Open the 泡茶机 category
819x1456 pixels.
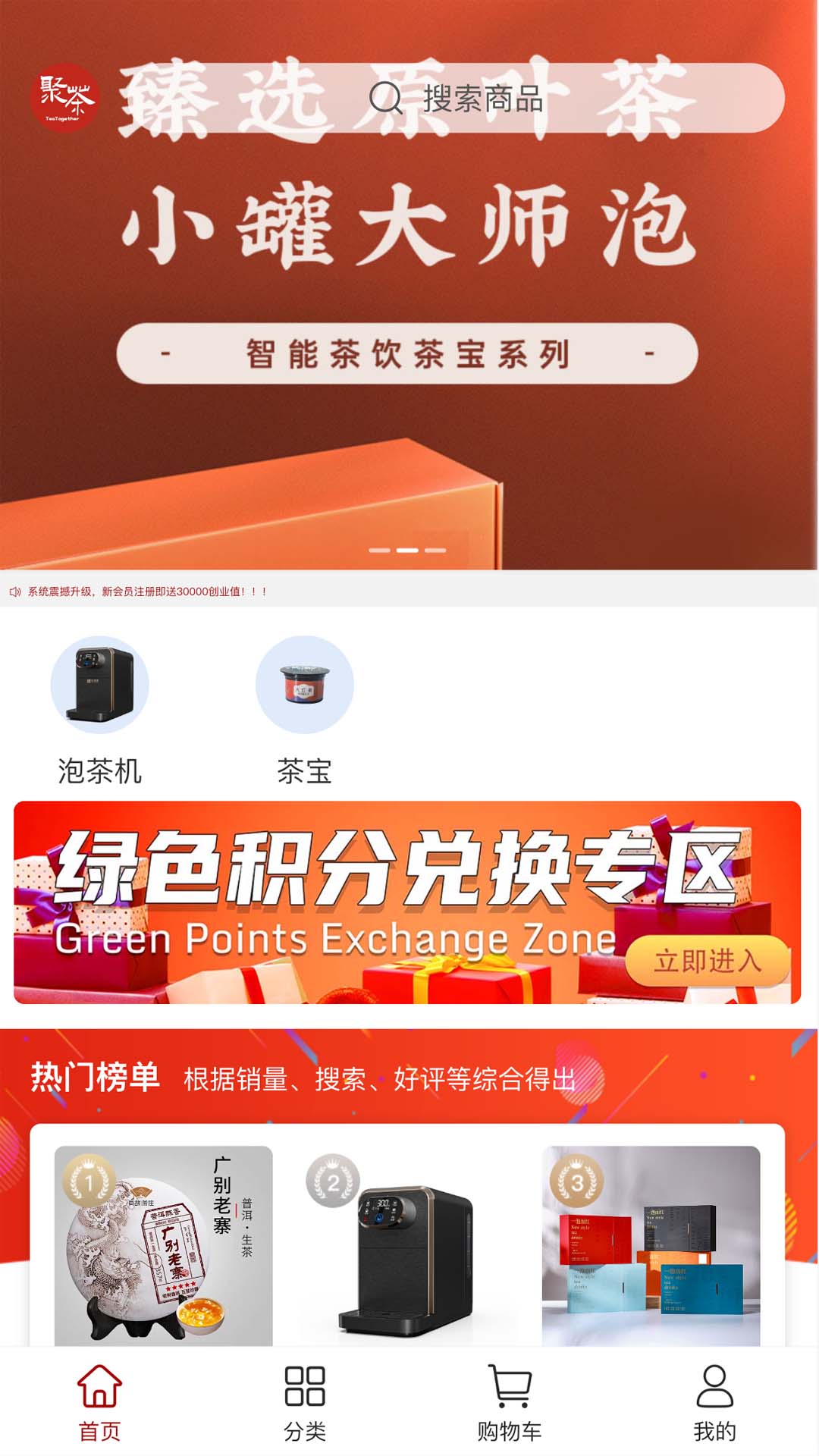point(99,710)
